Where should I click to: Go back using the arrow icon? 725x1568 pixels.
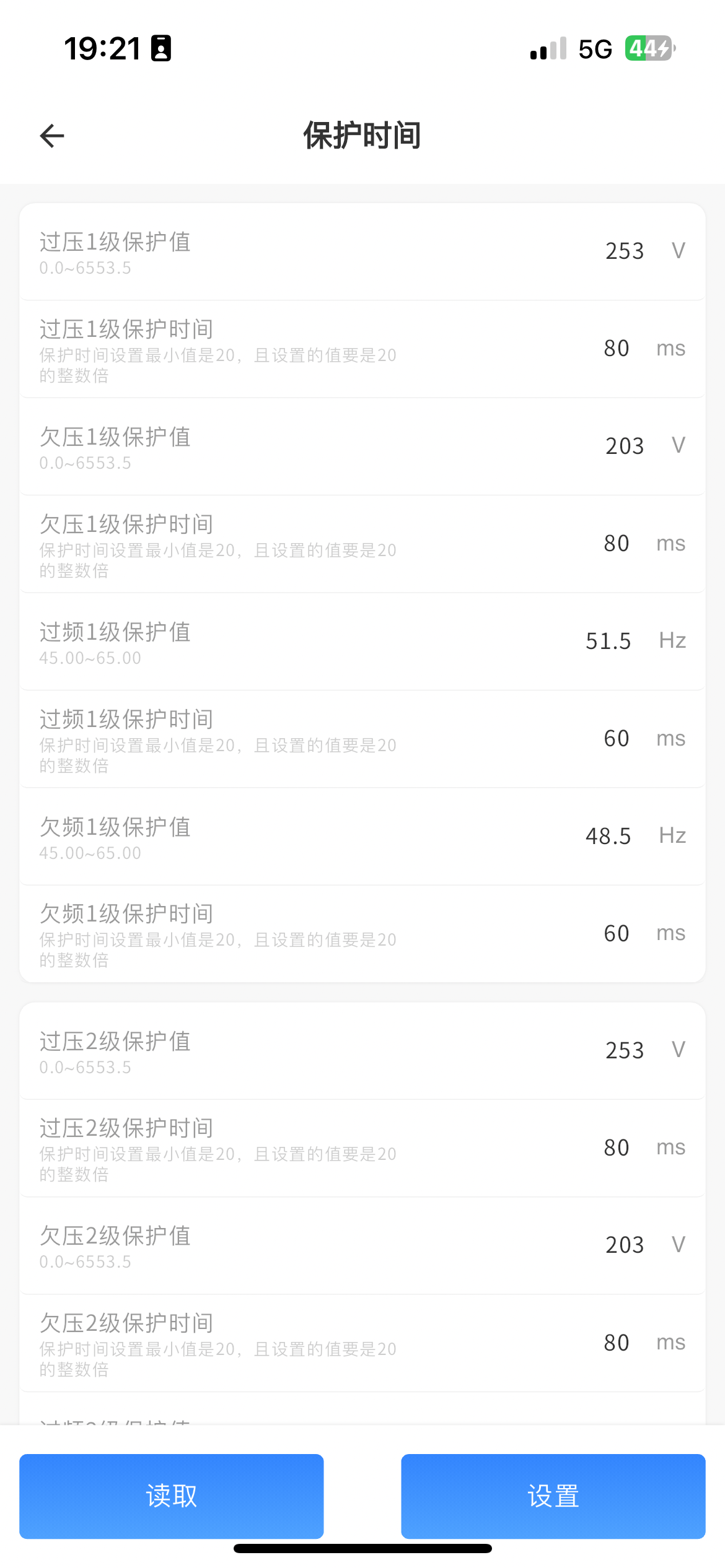pos(52,136)
